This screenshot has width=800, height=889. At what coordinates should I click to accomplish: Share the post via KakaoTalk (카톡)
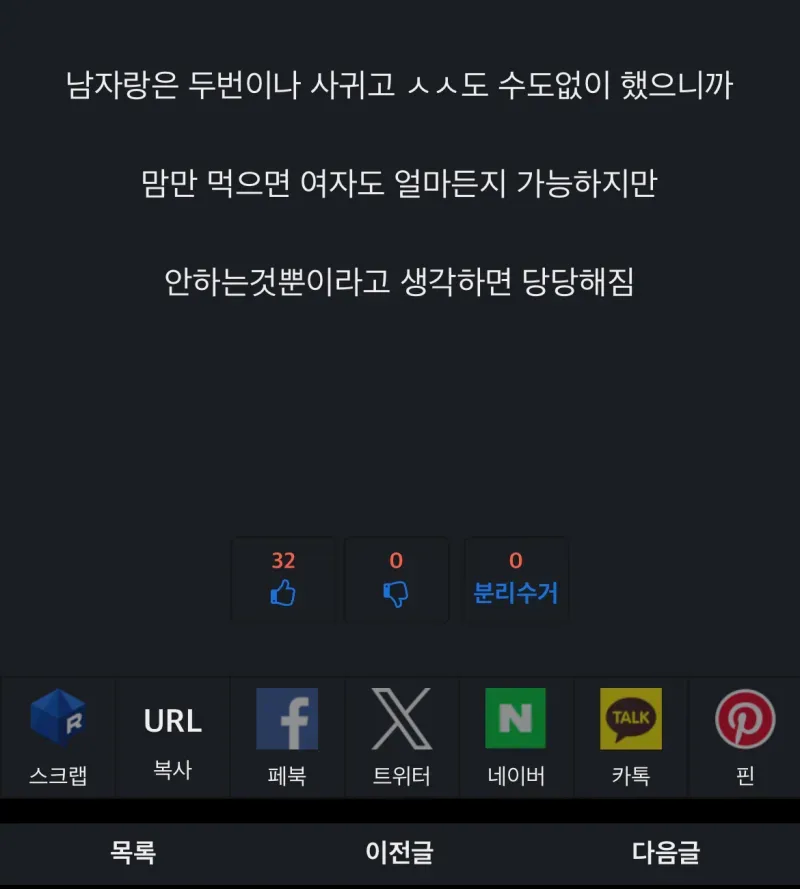[x=630, y=738]
